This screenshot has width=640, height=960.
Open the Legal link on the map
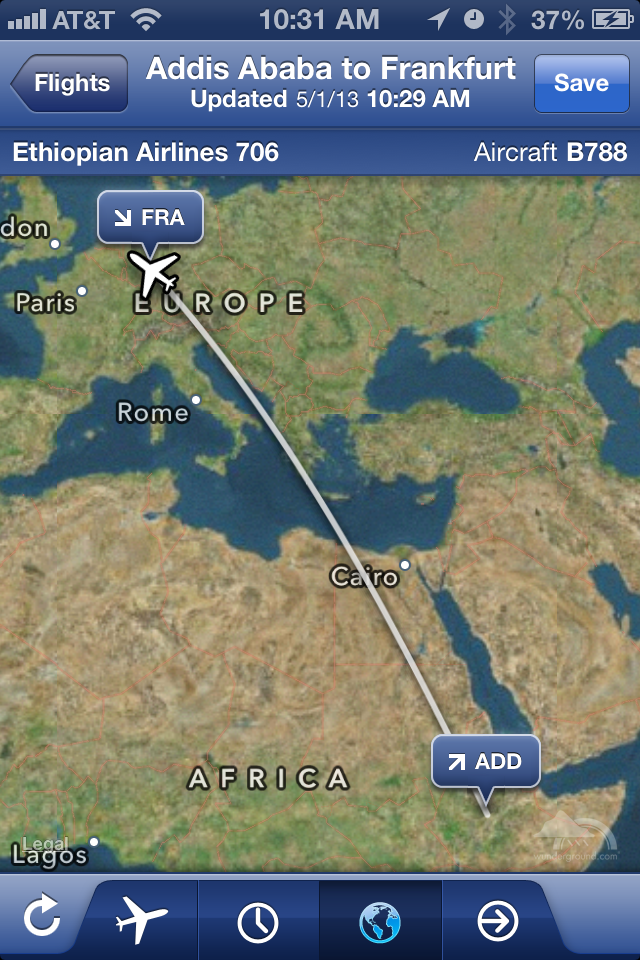pos(44,845)
